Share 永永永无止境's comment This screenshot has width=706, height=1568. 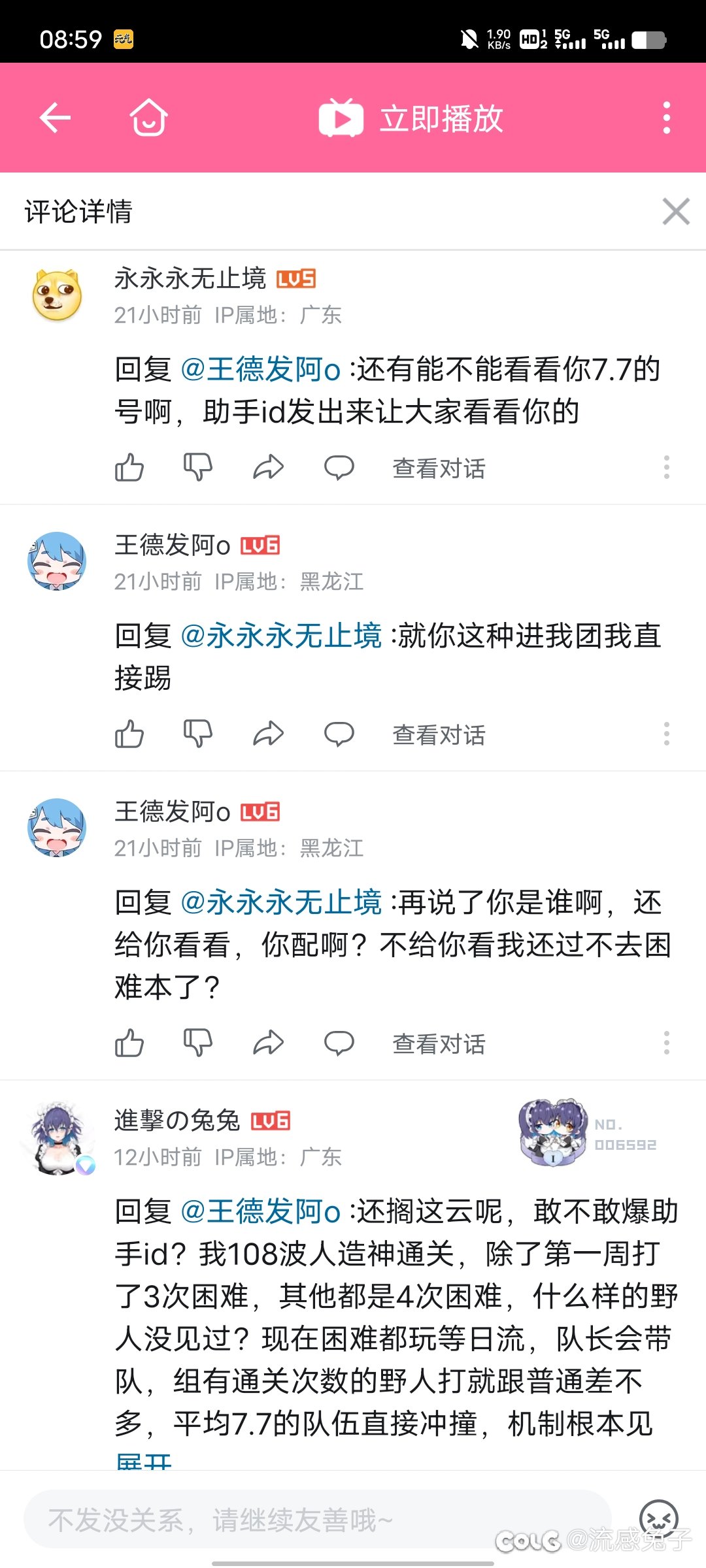pyautogui.click(x=269, y=468)
